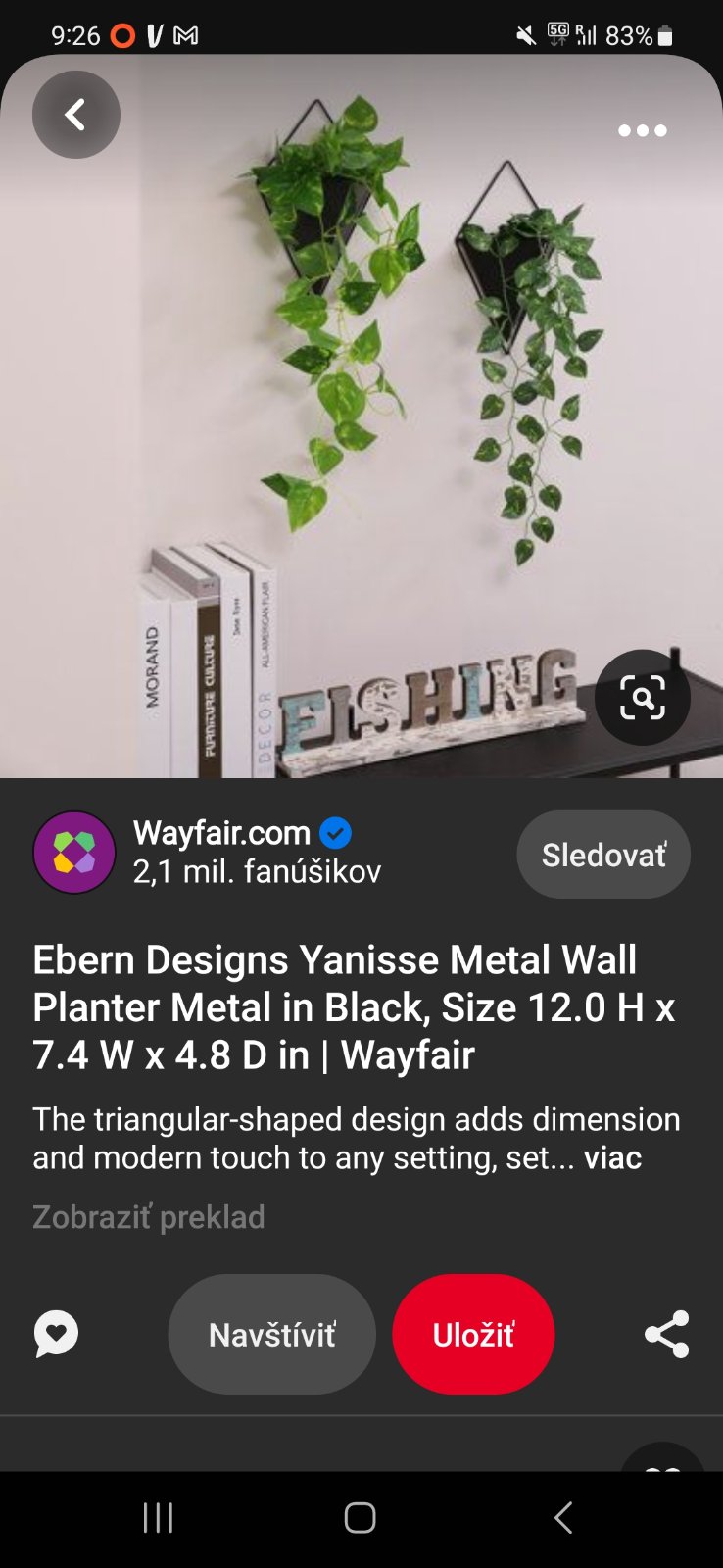Share this pin
The height and width of the screenshot is (1568, 723).
(x=666, y=1334)
